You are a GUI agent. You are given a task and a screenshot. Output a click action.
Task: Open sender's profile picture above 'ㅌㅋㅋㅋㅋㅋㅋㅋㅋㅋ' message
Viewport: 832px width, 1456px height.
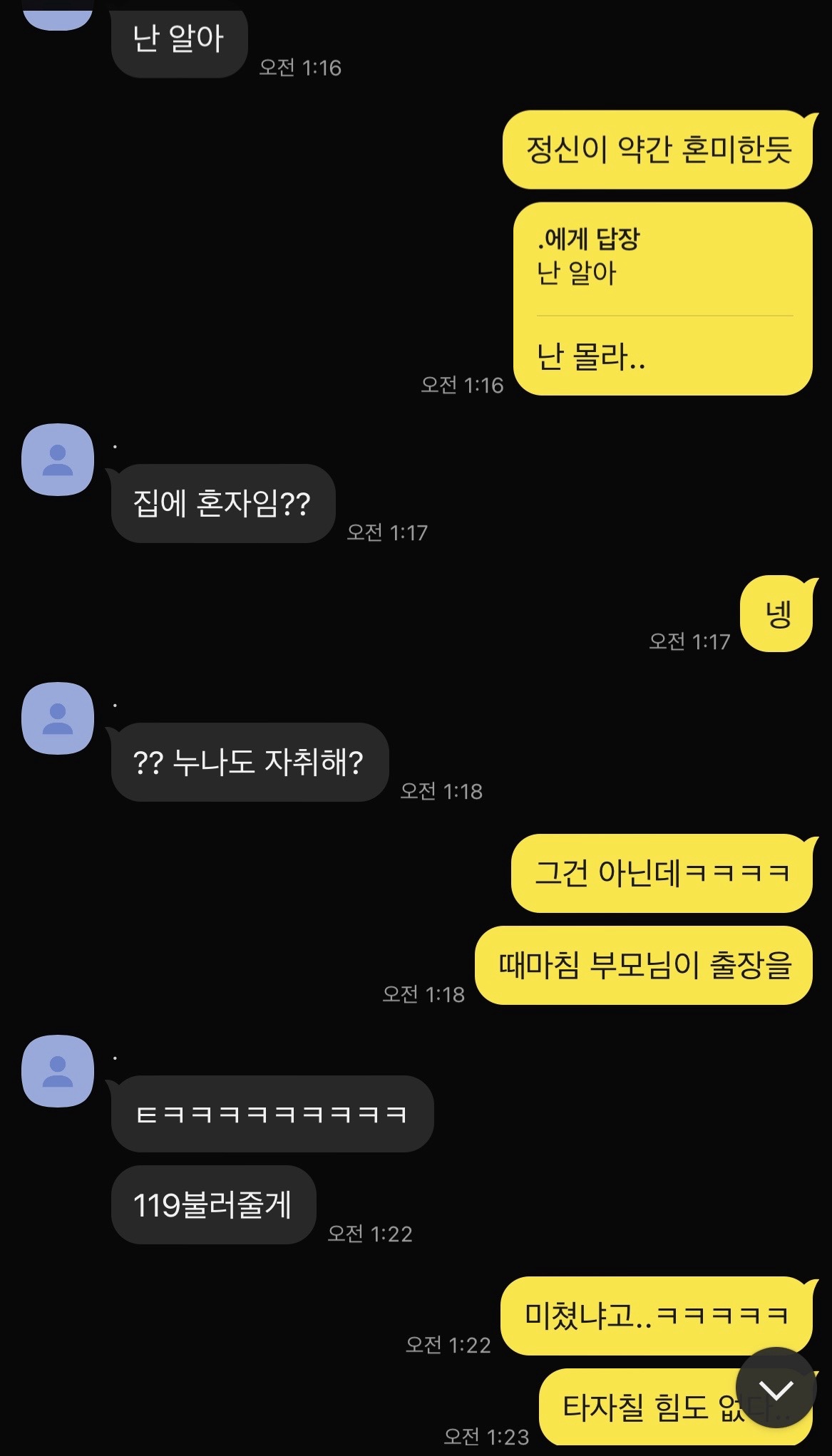click(x=58, y=1071)
